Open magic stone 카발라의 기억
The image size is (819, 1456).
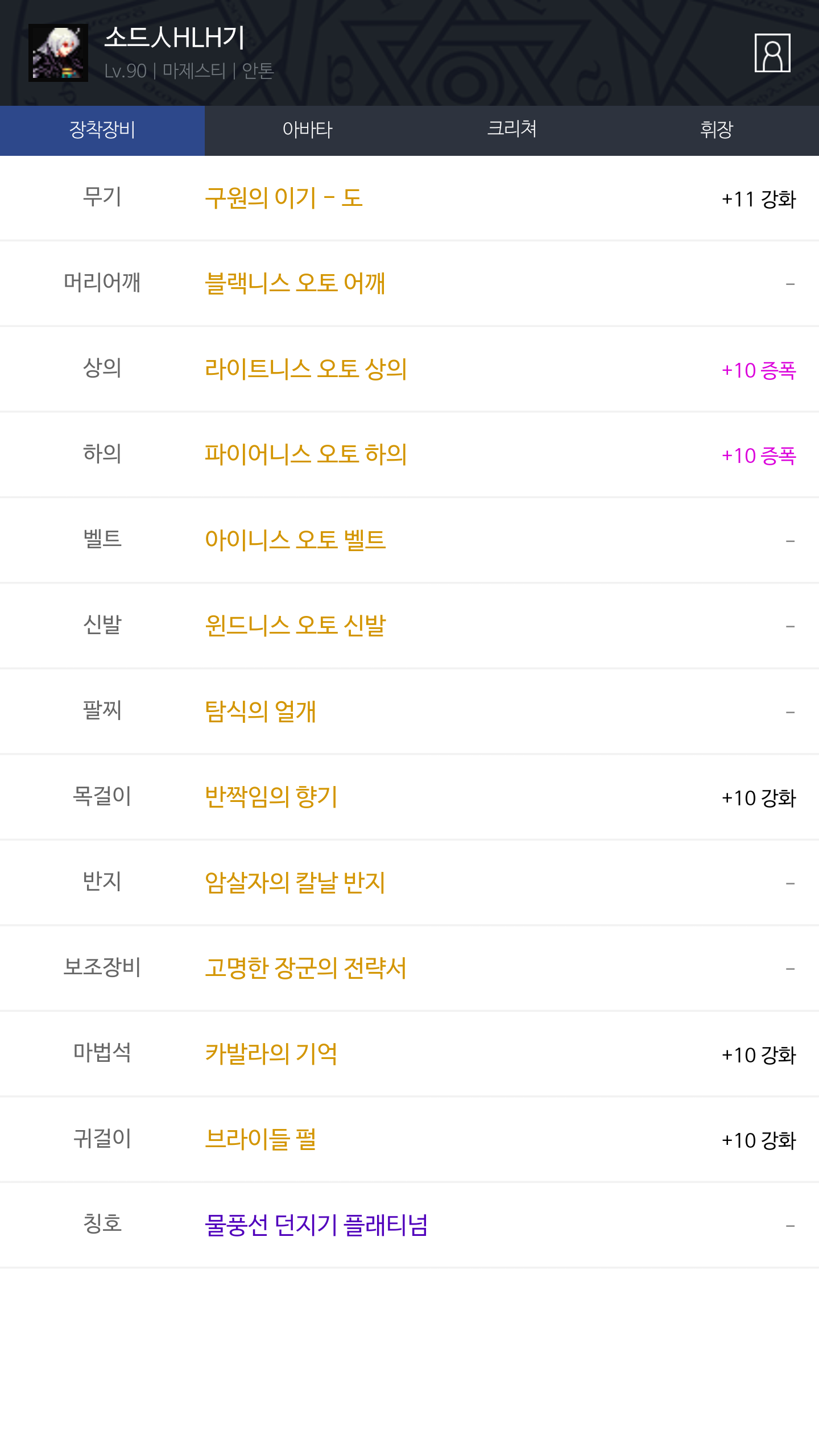(271, 1053)
